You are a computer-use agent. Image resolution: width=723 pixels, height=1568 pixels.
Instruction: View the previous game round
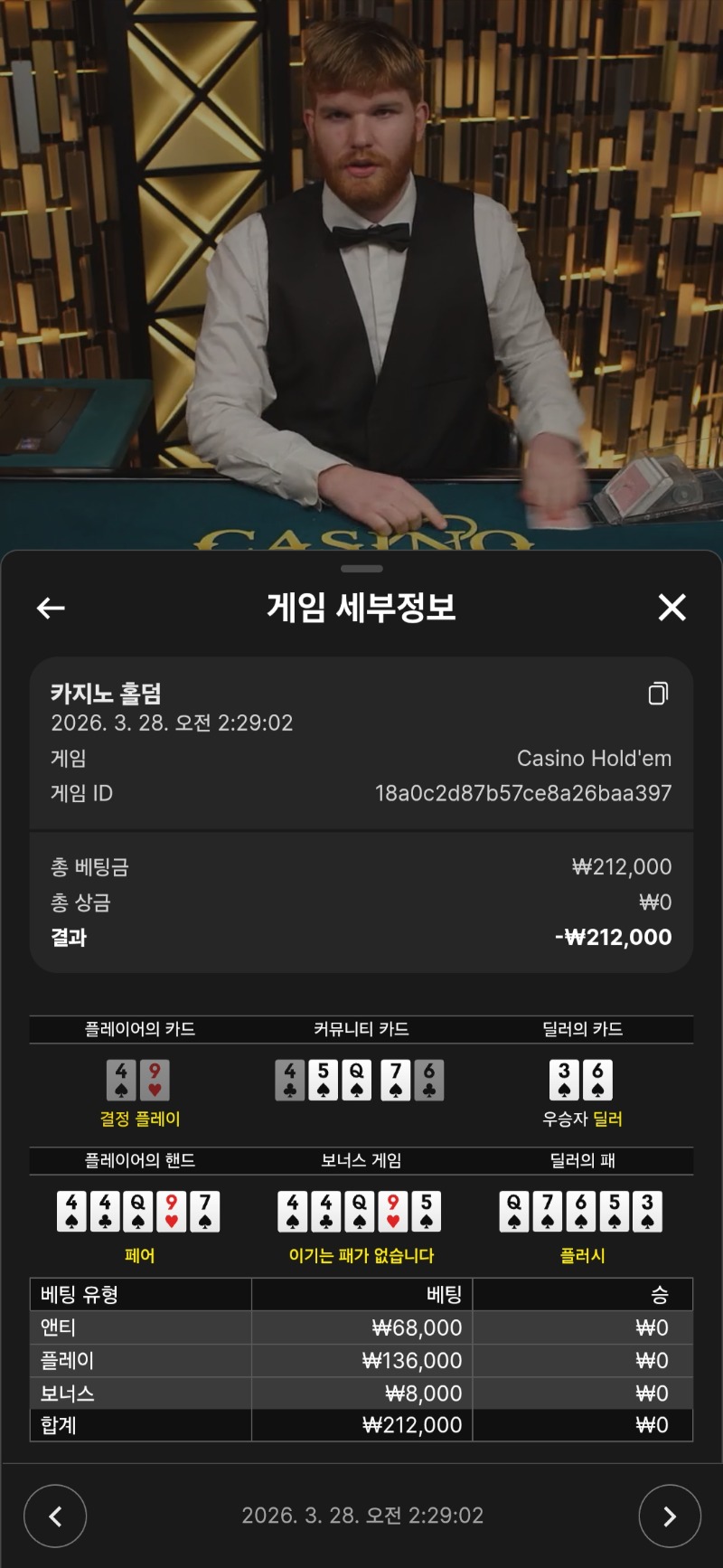click(x=55, y=1516)
